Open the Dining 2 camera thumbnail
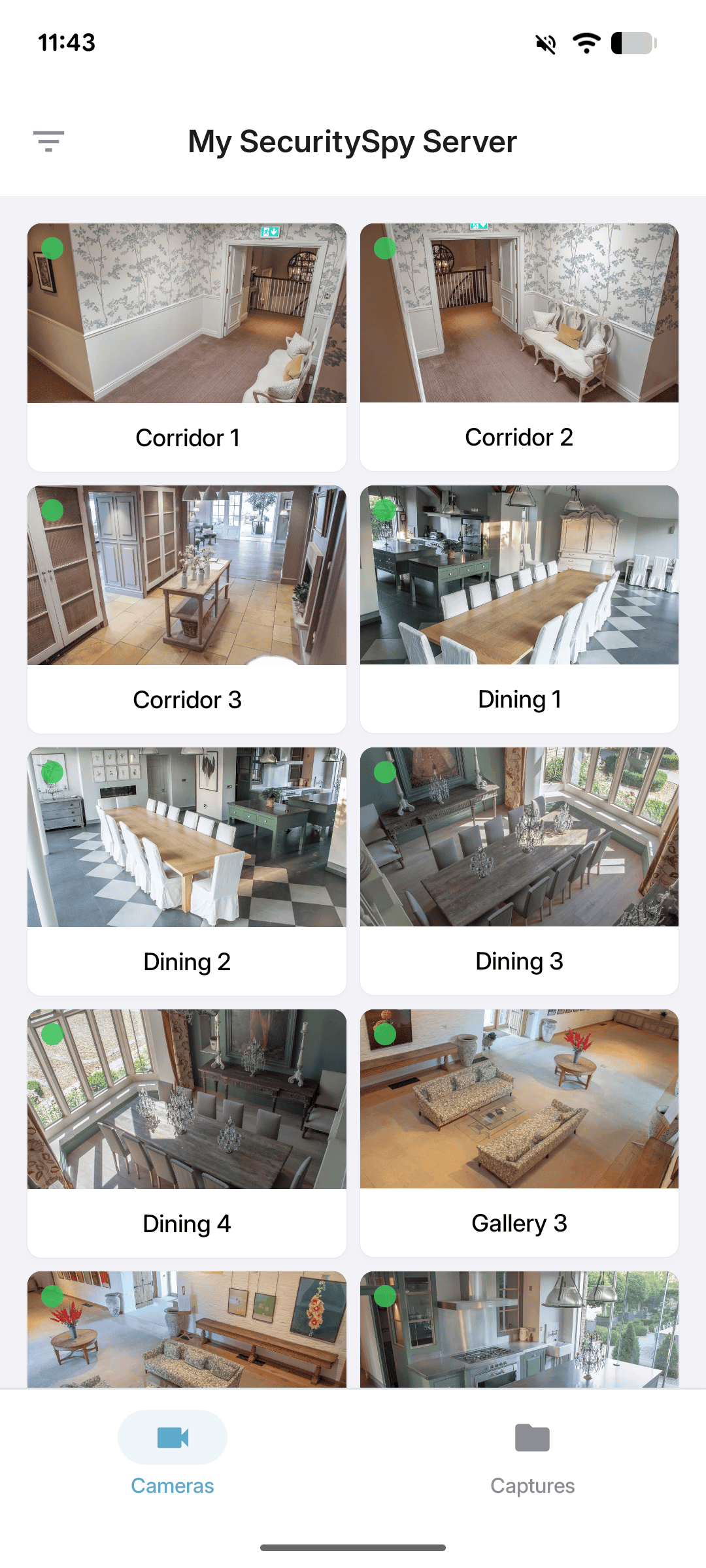 click(x=187, y=838)
